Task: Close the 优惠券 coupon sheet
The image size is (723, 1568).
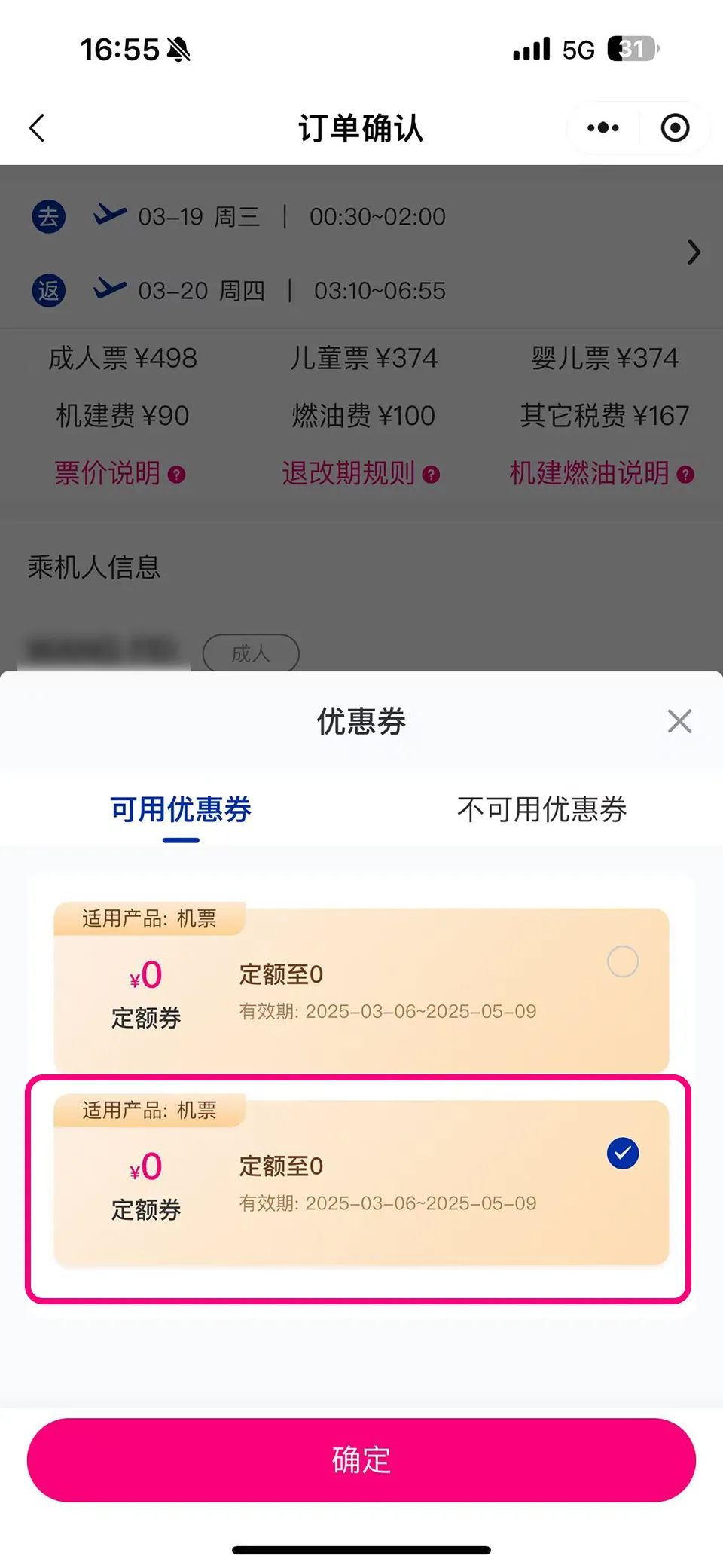Action: tap(679, 721)
